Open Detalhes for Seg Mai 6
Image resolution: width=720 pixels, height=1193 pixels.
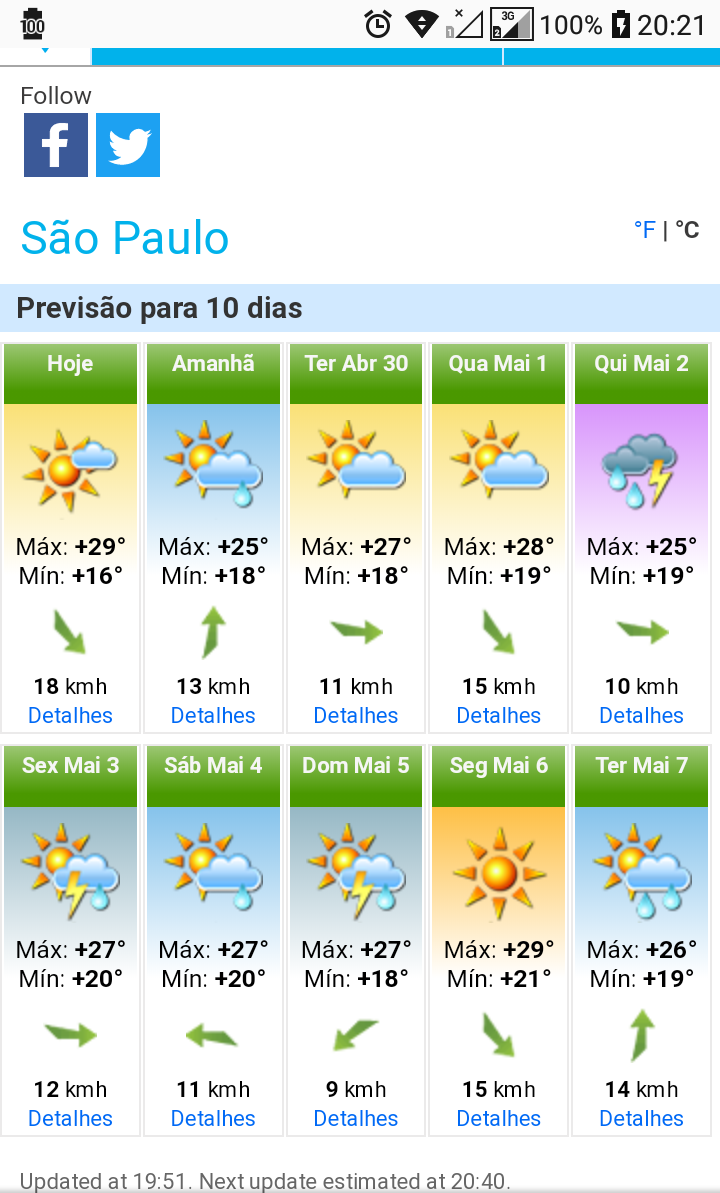click(499, 1118)
